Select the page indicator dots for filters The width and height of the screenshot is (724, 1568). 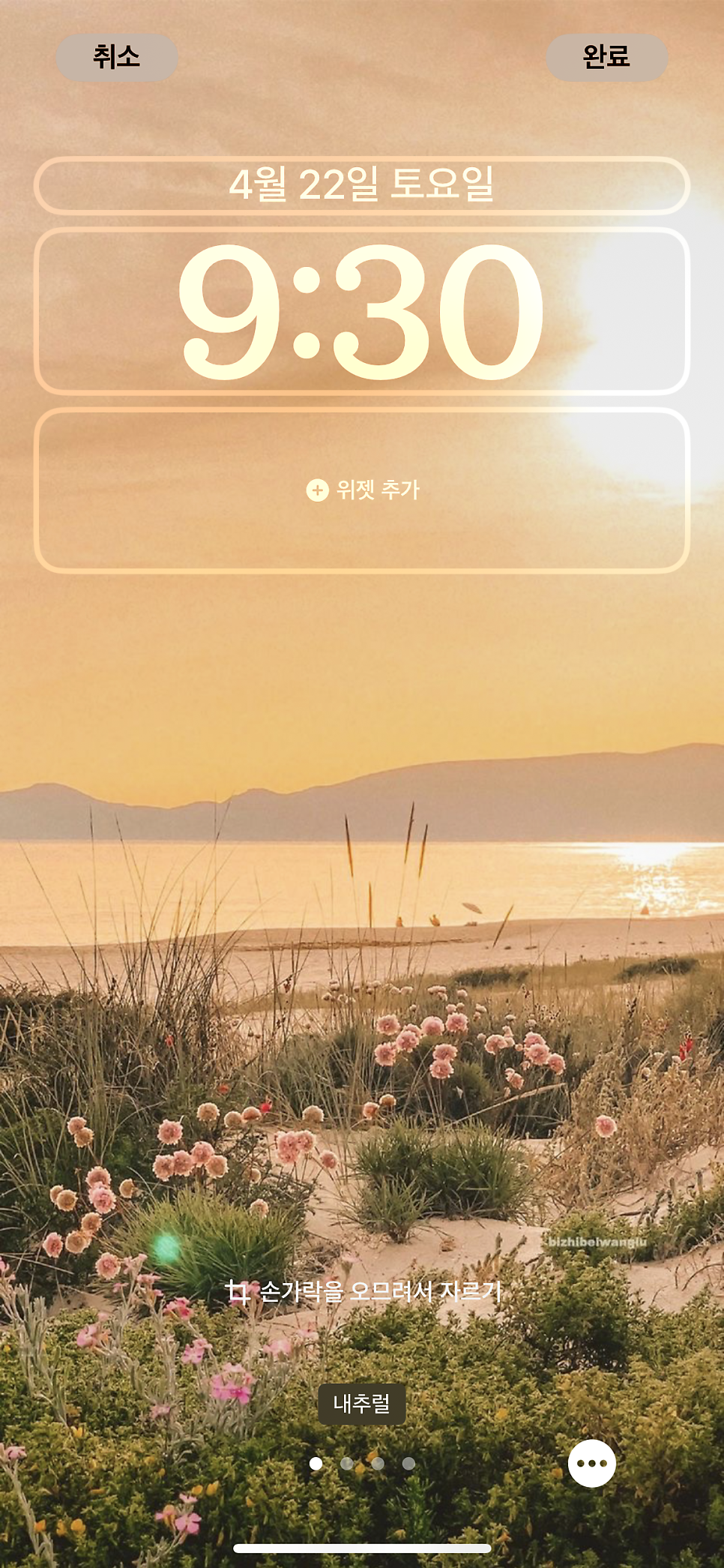point(362,1463)
